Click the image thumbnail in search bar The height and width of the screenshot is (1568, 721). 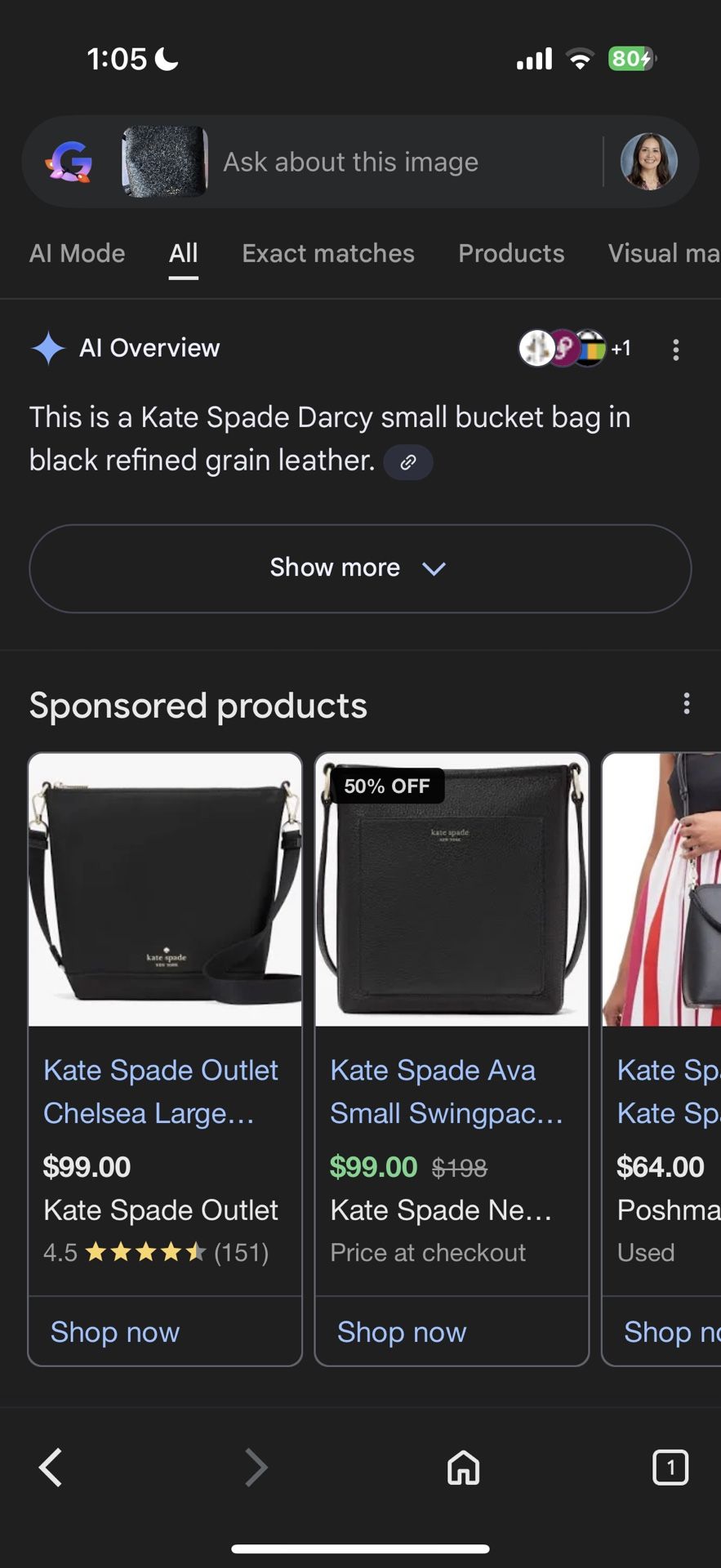pyautogui.click(x=161, y=162)
